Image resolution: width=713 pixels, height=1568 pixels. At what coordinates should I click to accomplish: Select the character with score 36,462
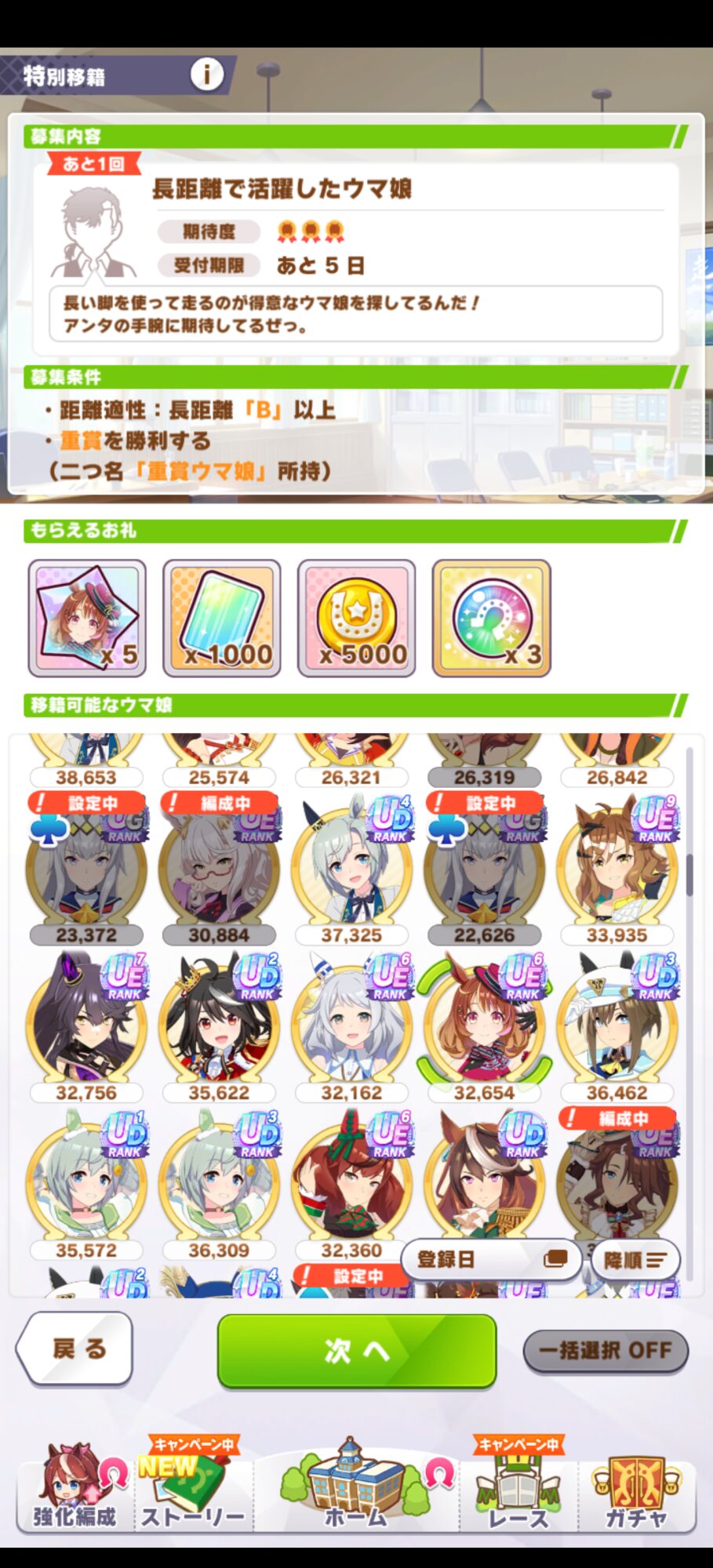617,1028
